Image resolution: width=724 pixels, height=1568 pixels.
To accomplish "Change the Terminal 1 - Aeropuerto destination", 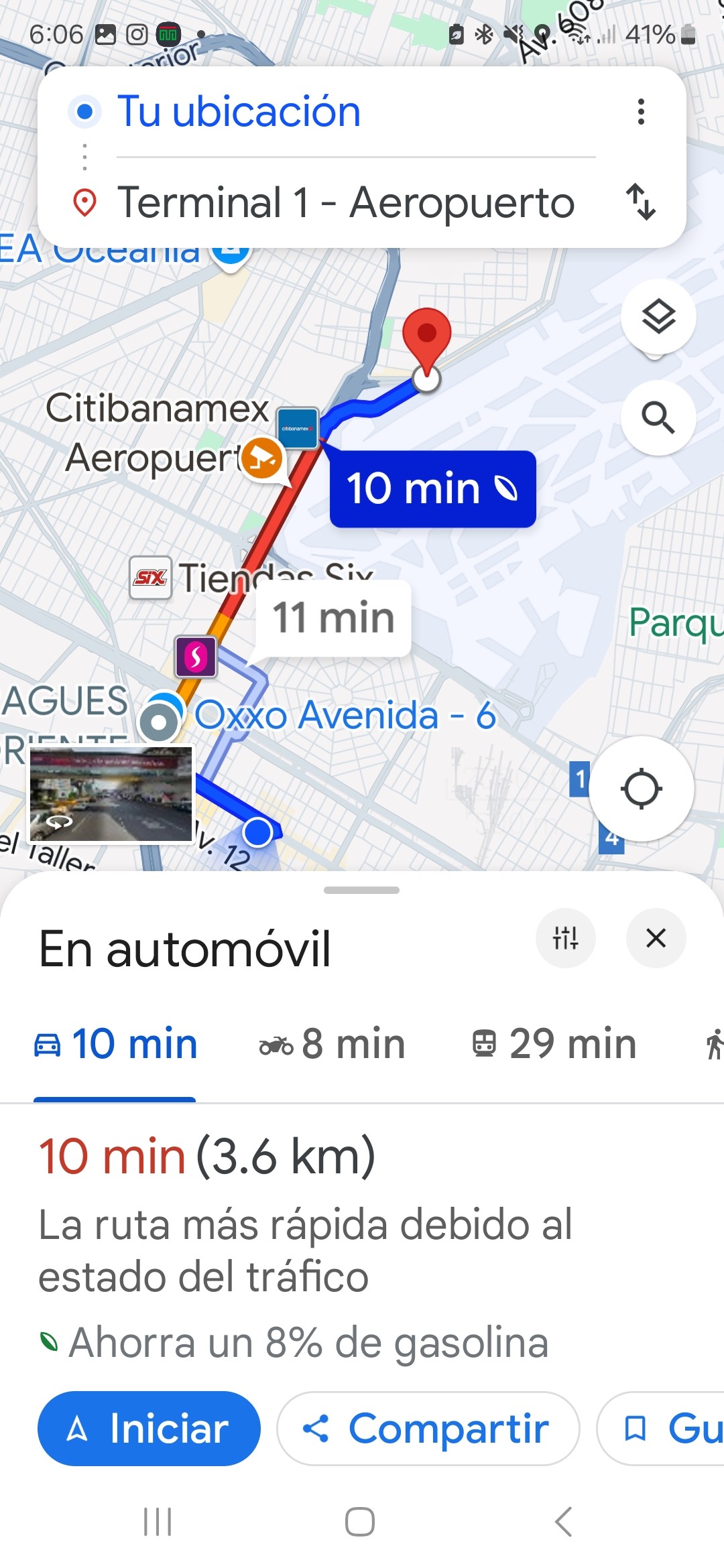I will point(345,202).
